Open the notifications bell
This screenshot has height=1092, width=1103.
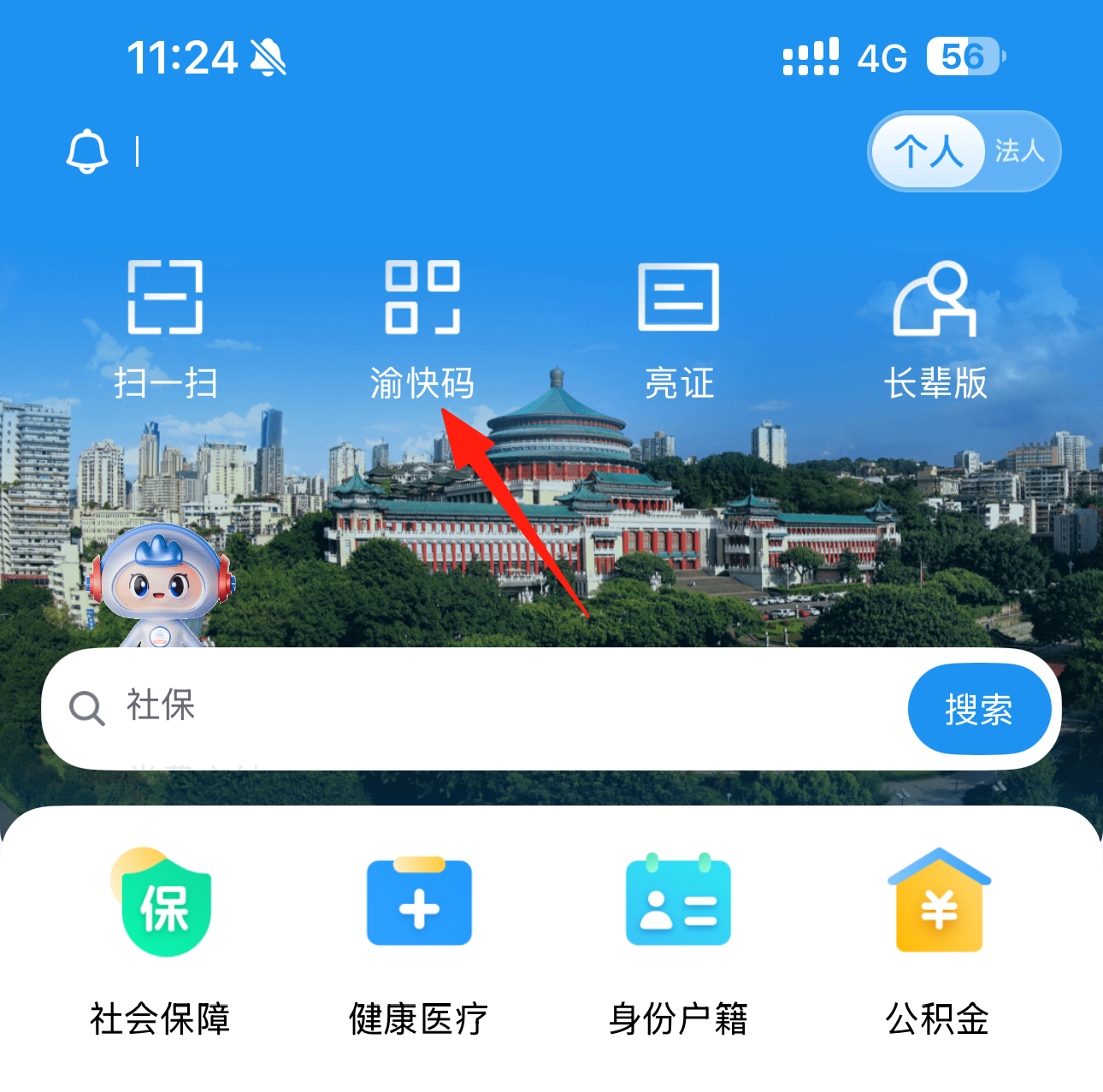[87, 152]
